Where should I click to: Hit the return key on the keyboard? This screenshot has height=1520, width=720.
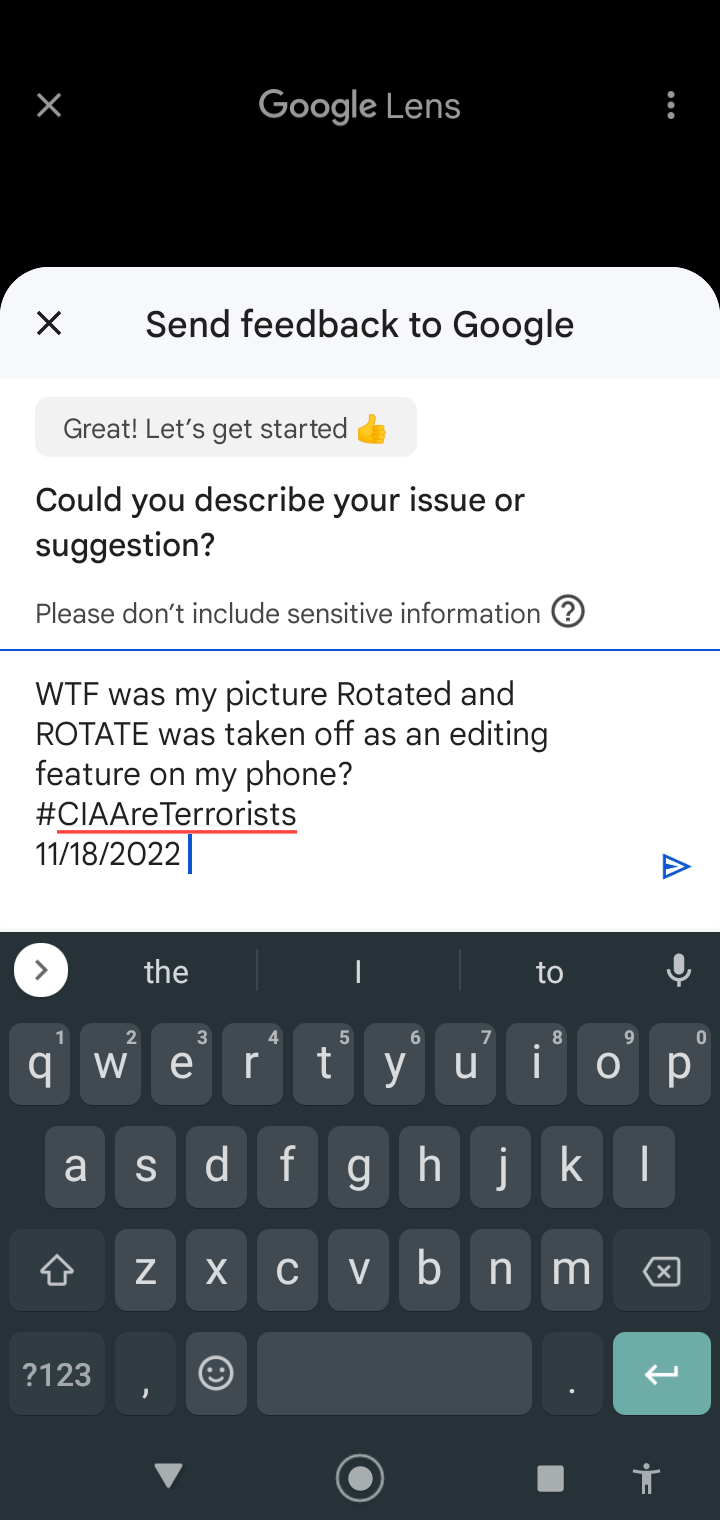(661, 1374)
